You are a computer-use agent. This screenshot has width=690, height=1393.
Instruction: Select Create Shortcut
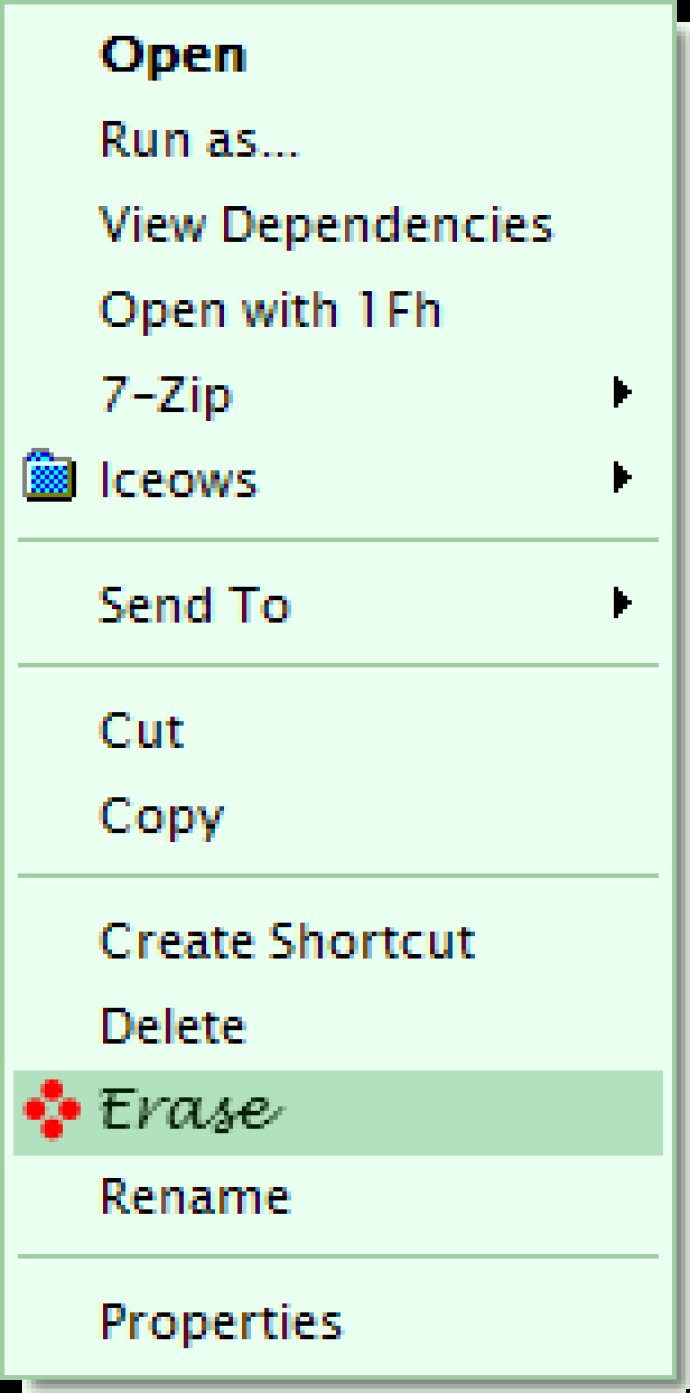click(338, 941)
